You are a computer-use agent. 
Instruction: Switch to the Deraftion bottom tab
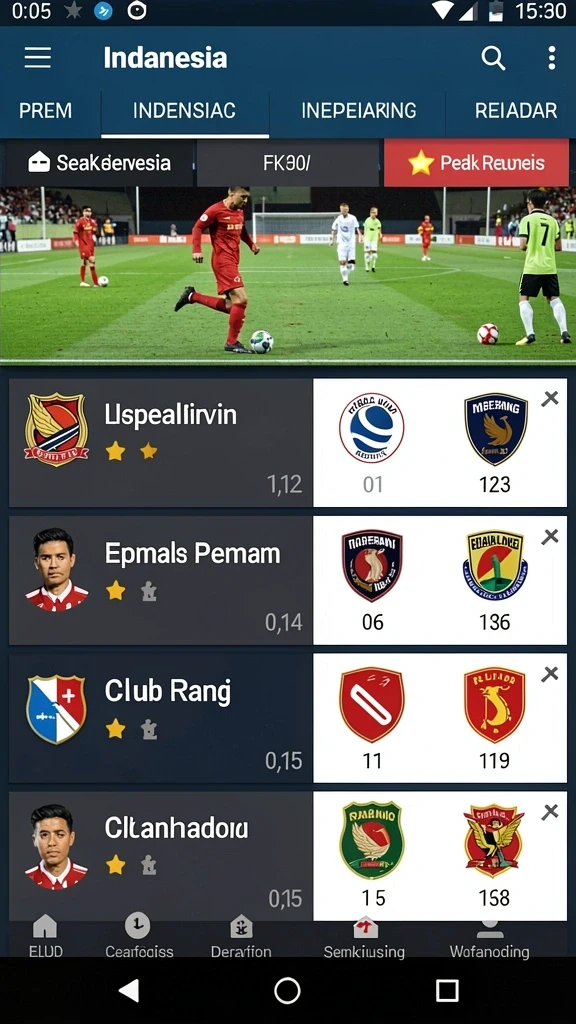click(x=241, y=936)
